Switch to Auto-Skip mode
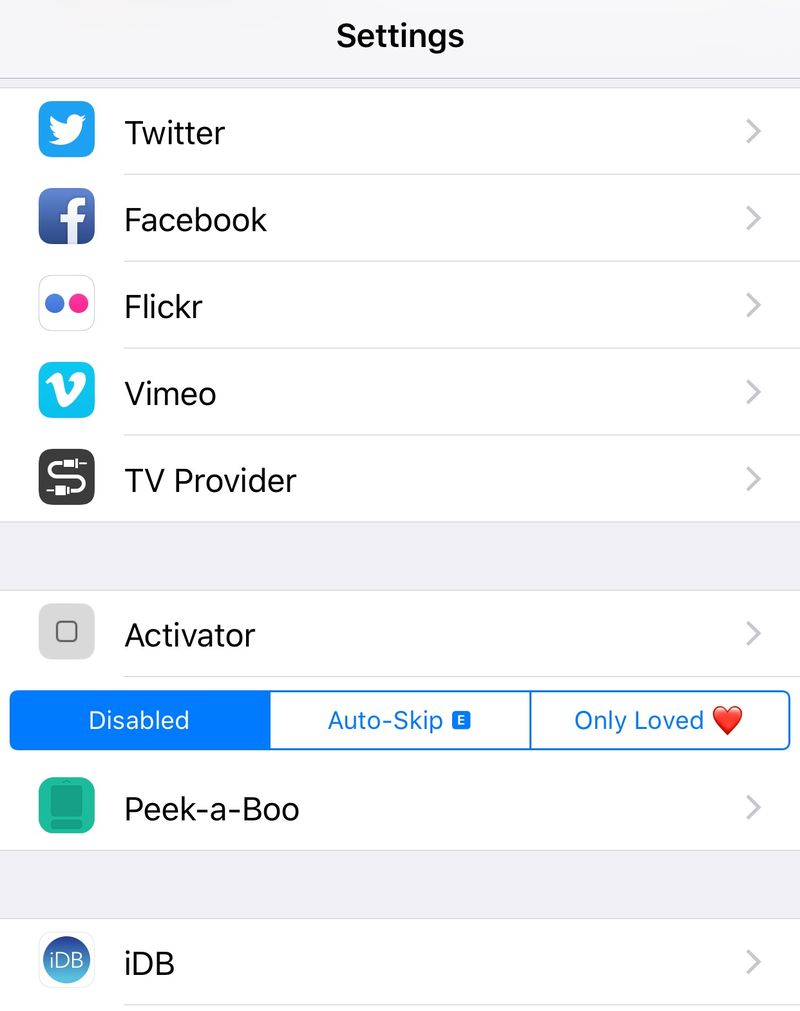This screenshot has width=800, height=1011. click(399, 720)
